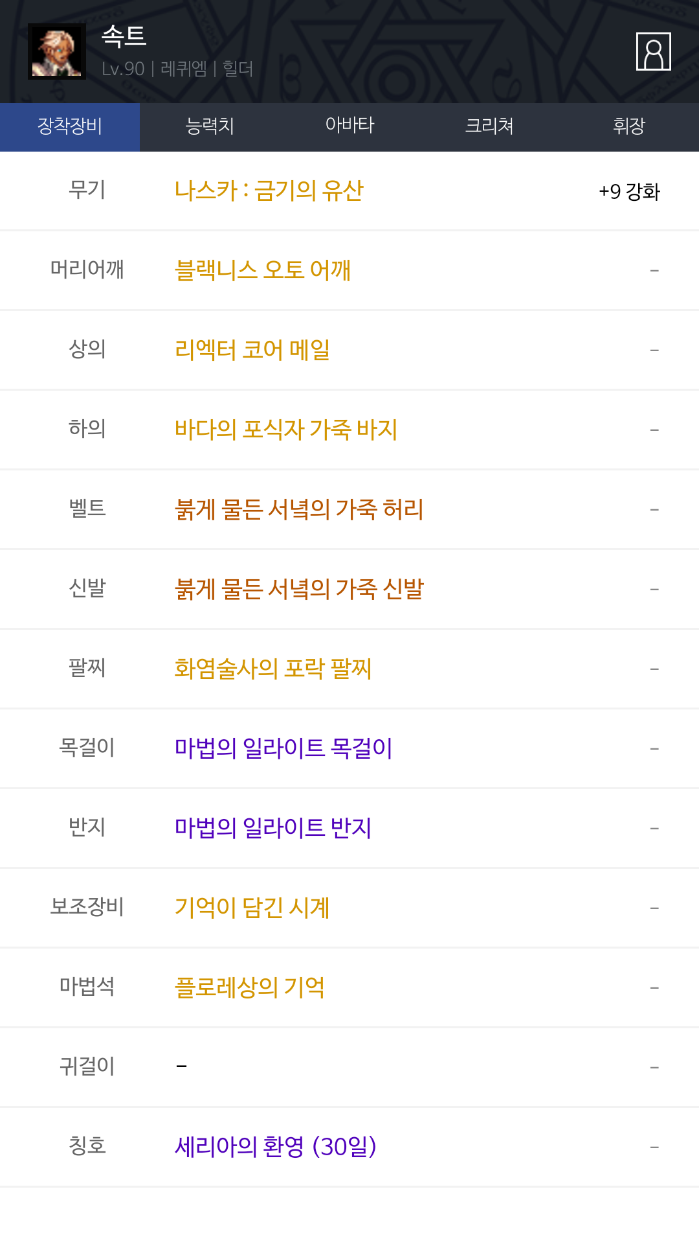This screenshot has width=699, height=1244.
Task: View 기억이 담긴 시계 details
Action: (x=252, y=908)
